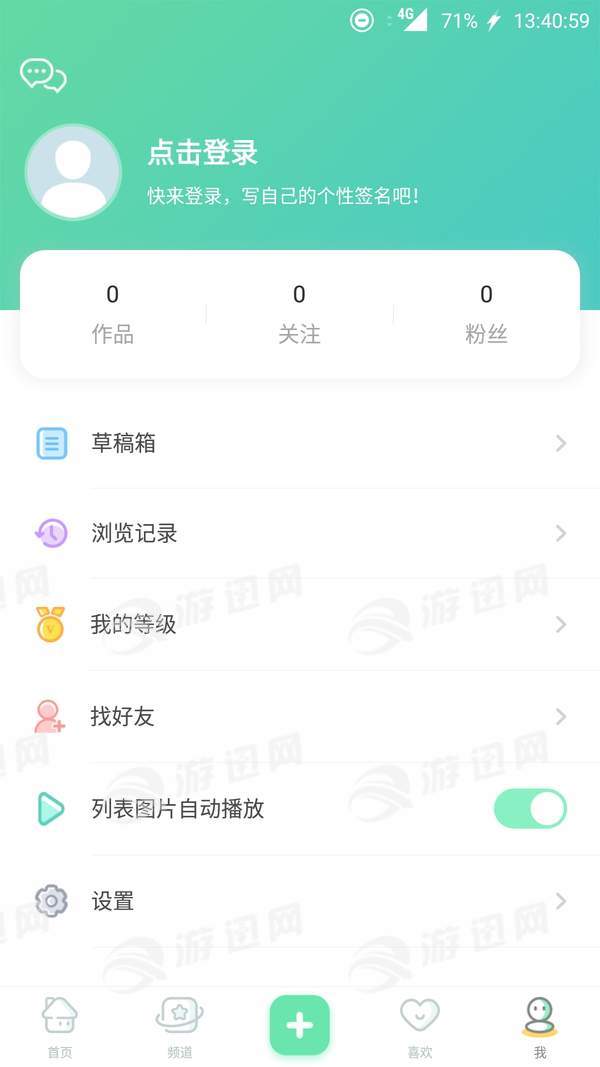View the 作品 works count

112,314
